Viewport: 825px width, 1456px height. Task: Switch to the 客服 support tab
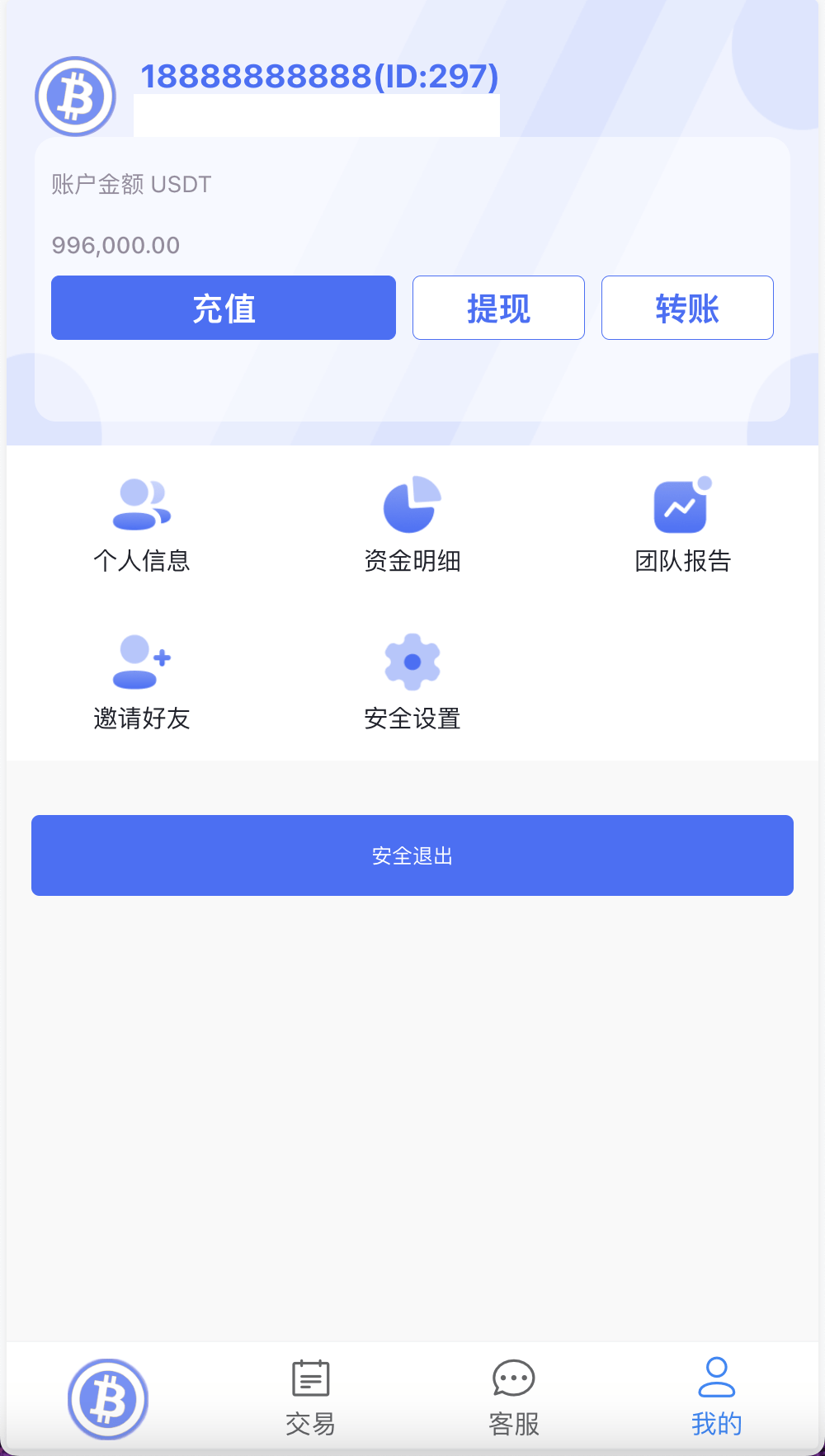(513, 1397)
